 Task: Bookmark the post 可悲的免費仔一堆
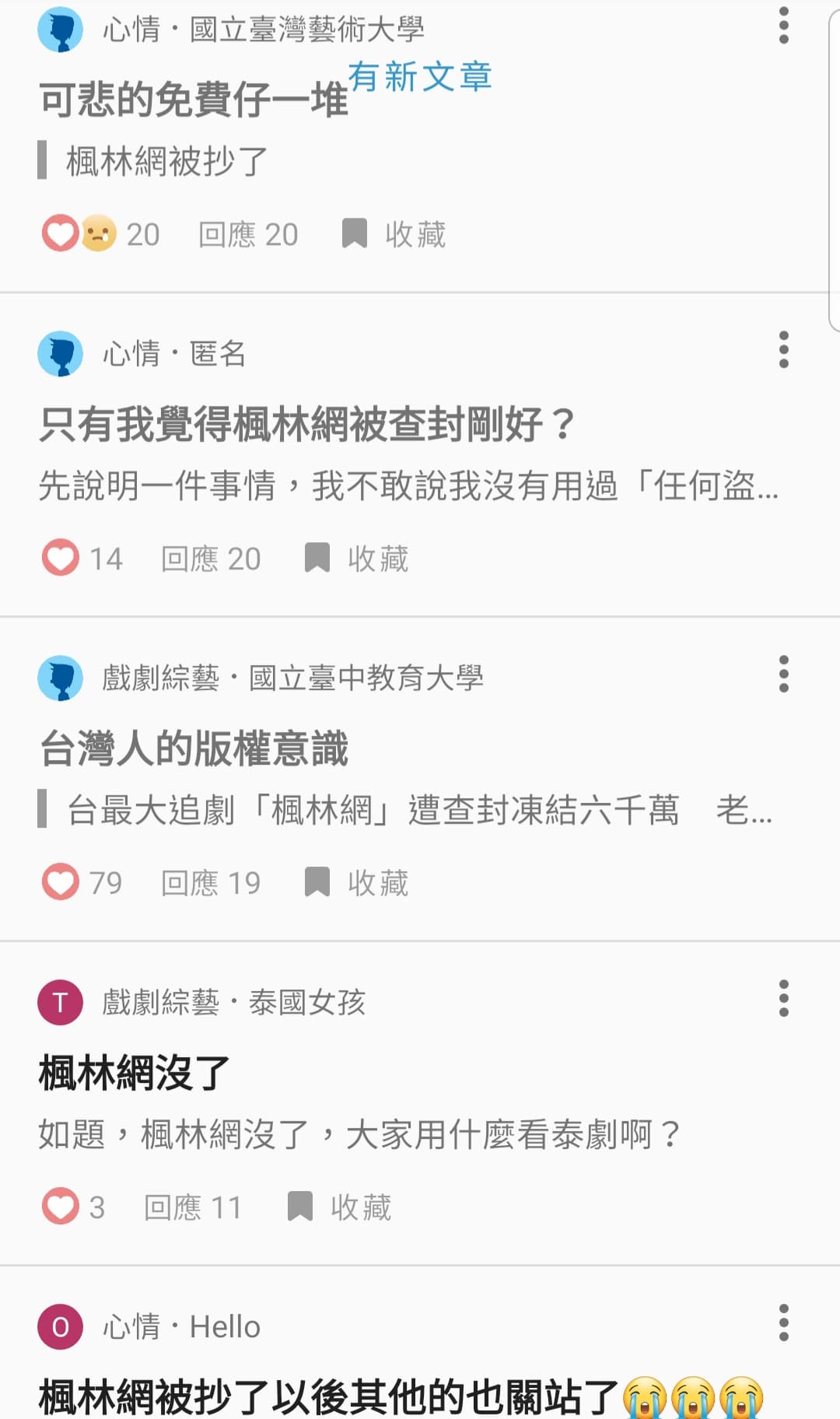click(394, 233)
